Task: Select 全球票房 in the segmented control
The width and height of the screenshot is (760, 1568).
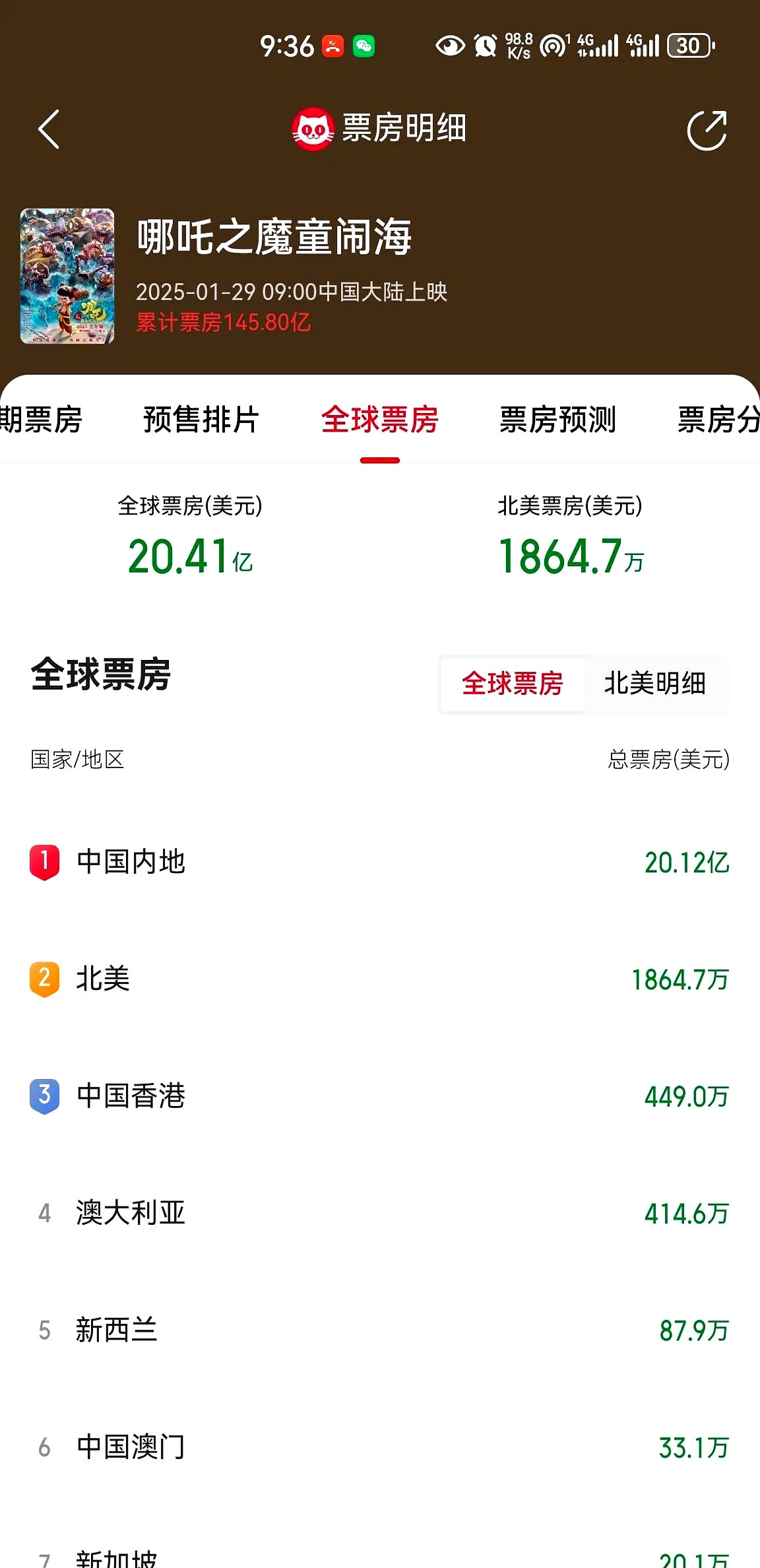Action: pyautogui.click(x=512, y=685)
